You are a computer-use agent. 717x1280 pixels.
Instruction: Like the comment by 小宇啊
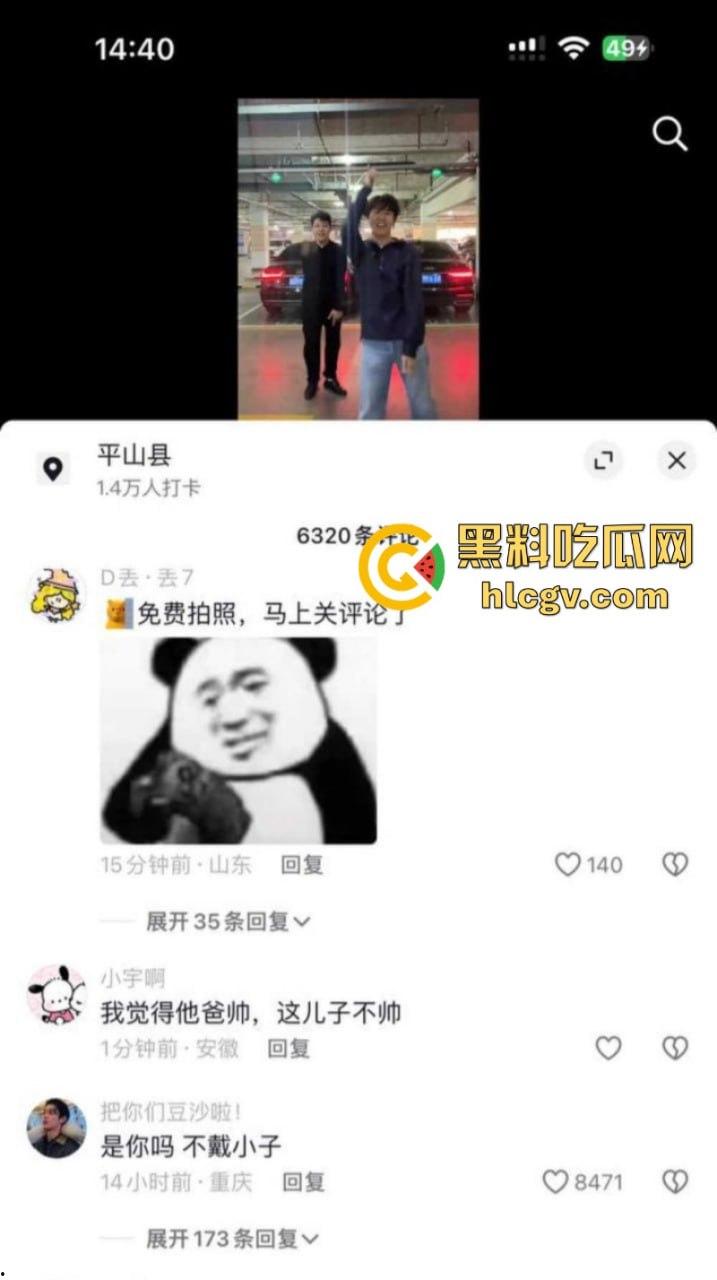pos(608,1048)
